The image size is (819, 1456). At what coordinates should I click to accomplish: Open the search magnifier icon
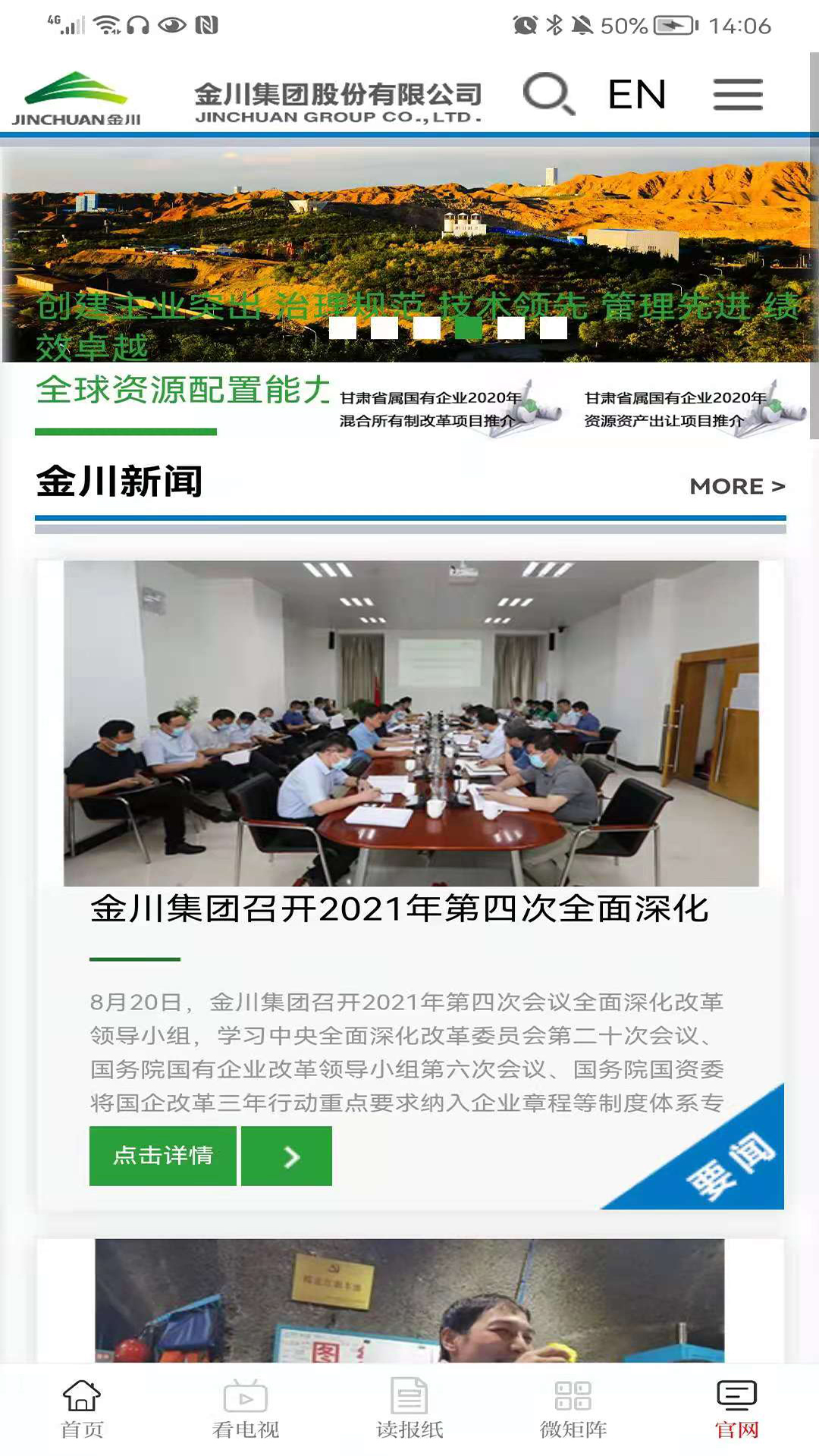pos(548,94)
